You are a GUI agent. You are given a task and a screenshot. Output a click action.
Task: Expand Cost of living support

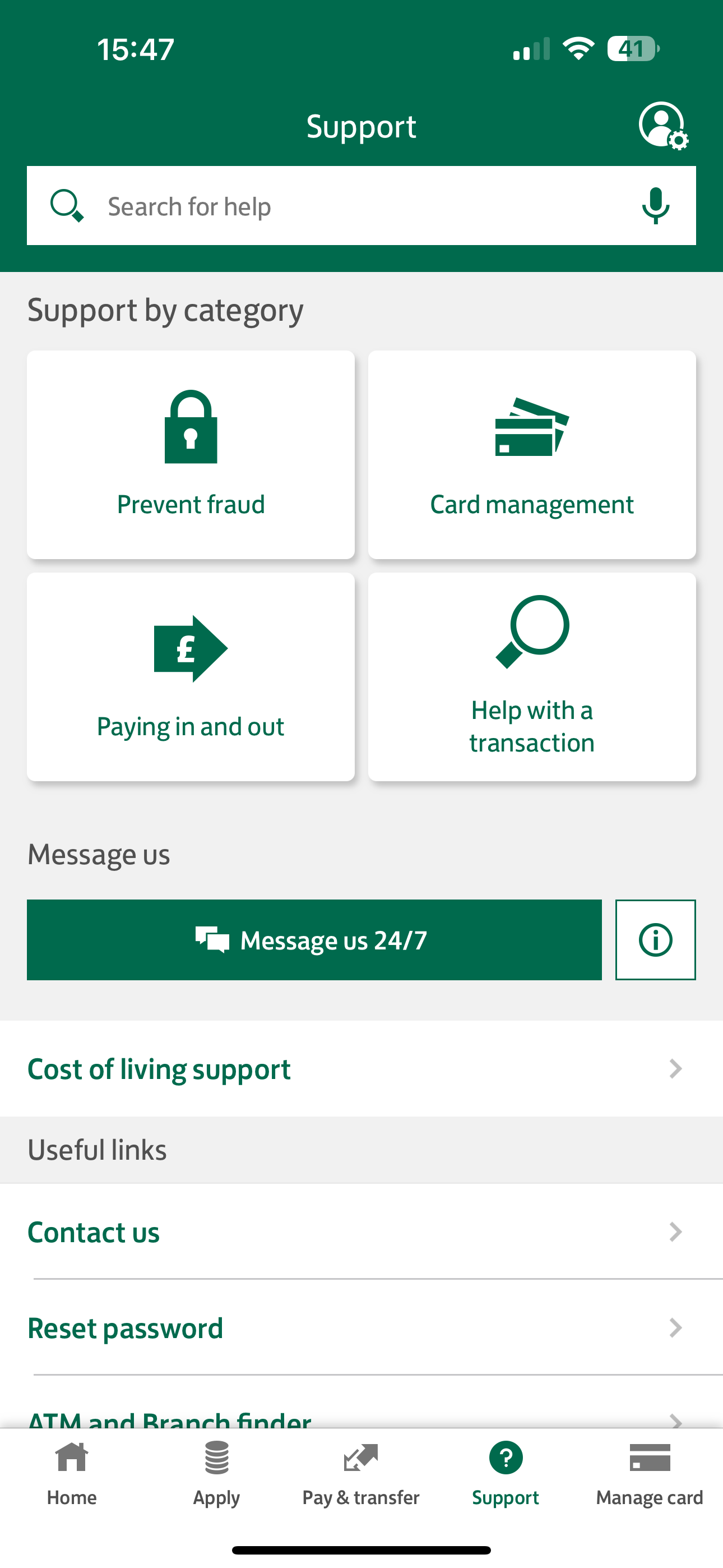(361, 1069)
